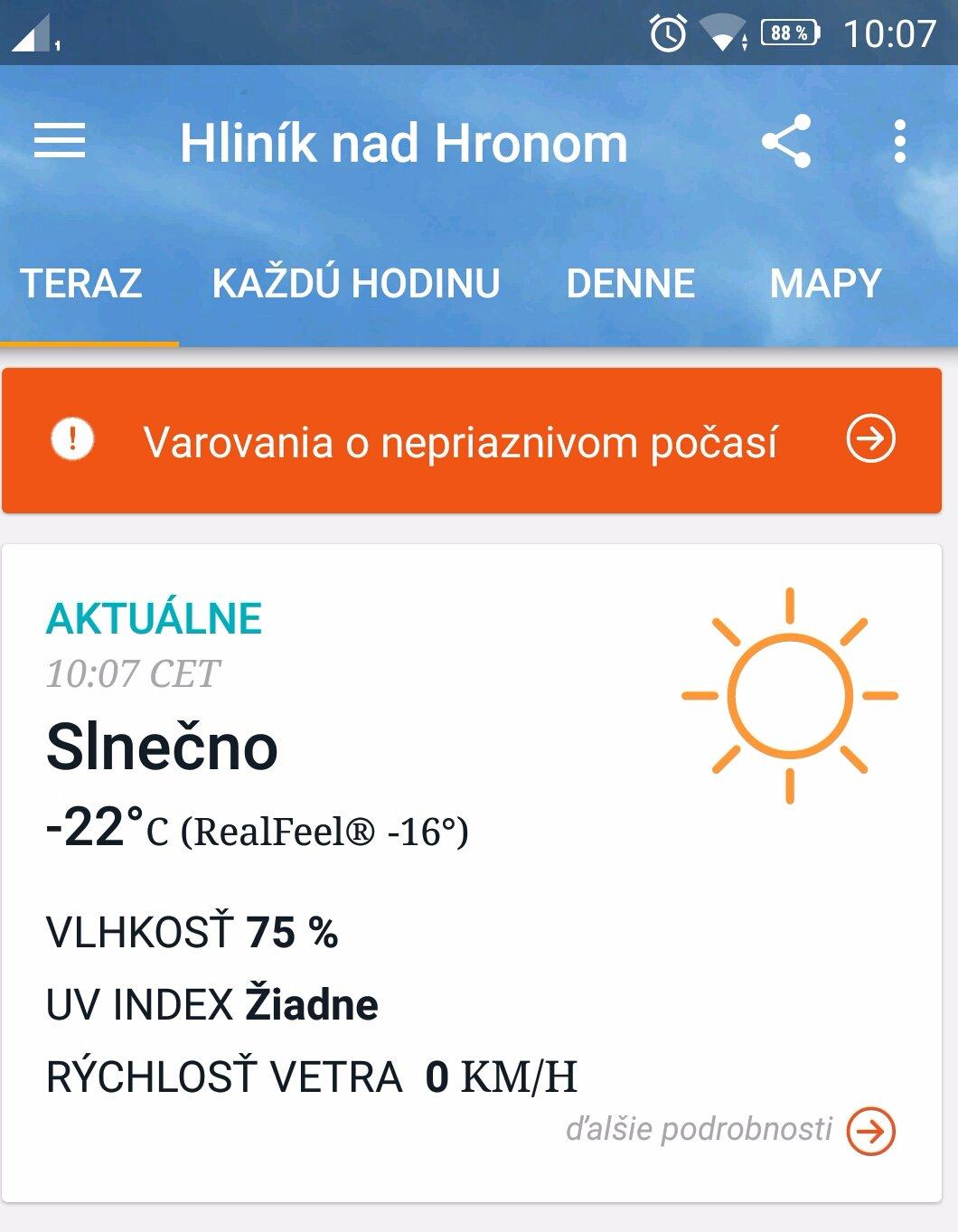958x1232 pixels.
Task: Open Varovania o nepriaznivom počasí banner
Action: tap(472, 441)
